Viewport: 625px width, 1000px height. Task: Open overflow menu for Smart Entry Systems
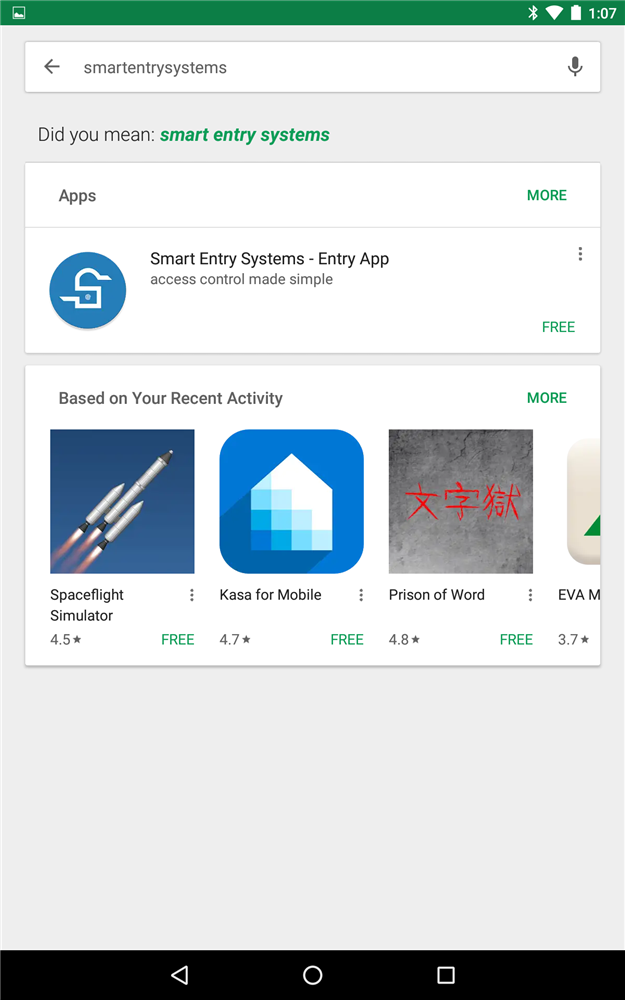pyautogui.click(x=580, y=254)
